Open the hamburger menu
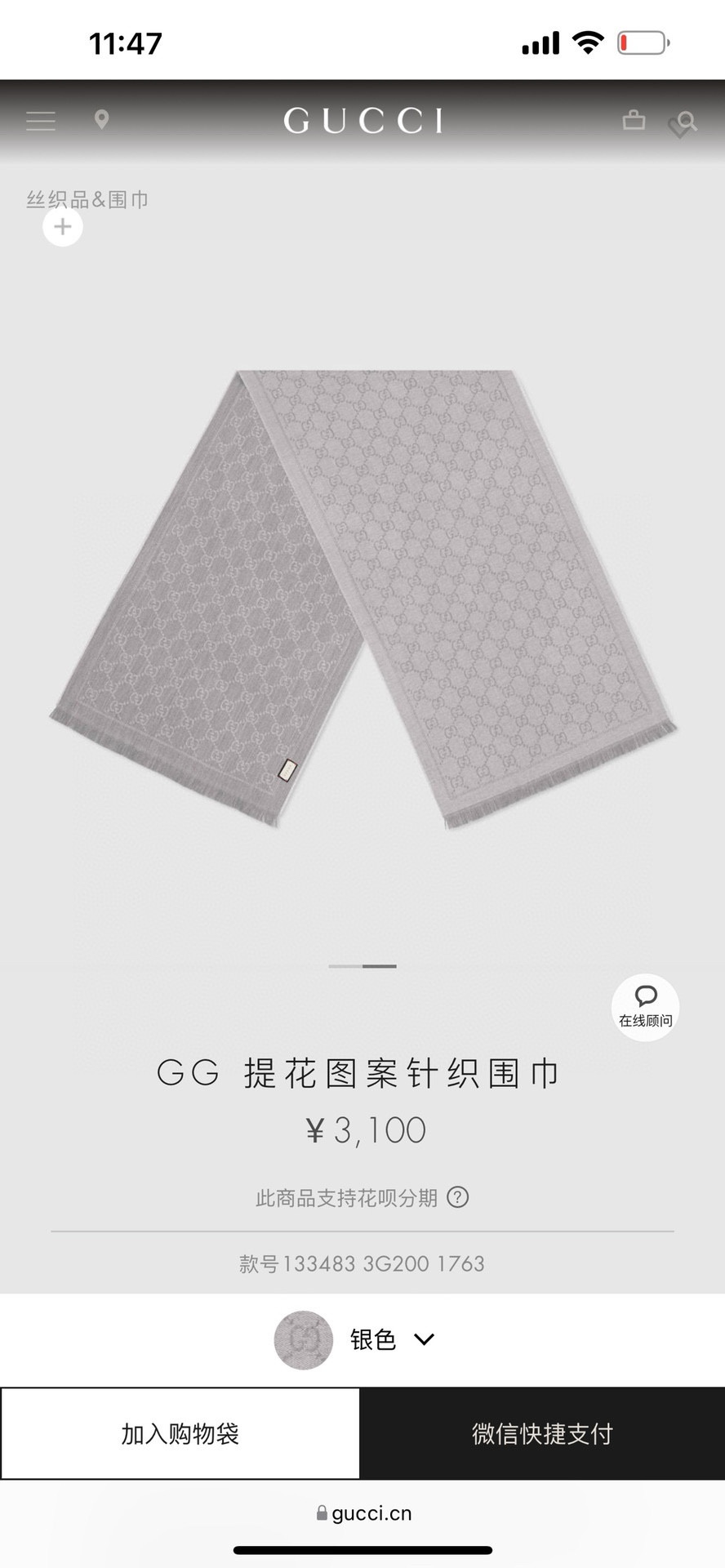Image resolution: width=725 pixels, height=1568 pixels. [41, 121]
